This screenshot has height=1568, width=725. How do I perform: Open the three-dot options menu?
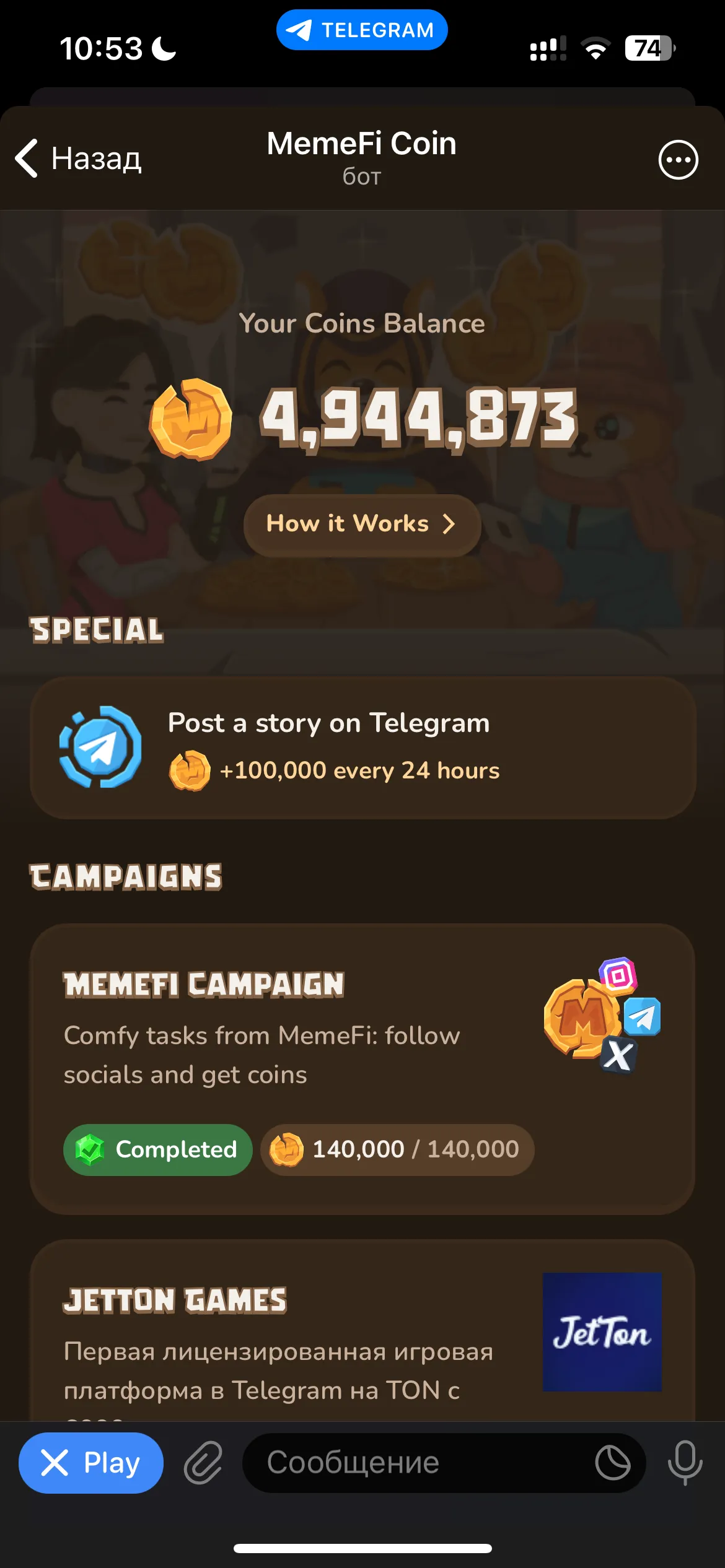(x=678, y=160)
